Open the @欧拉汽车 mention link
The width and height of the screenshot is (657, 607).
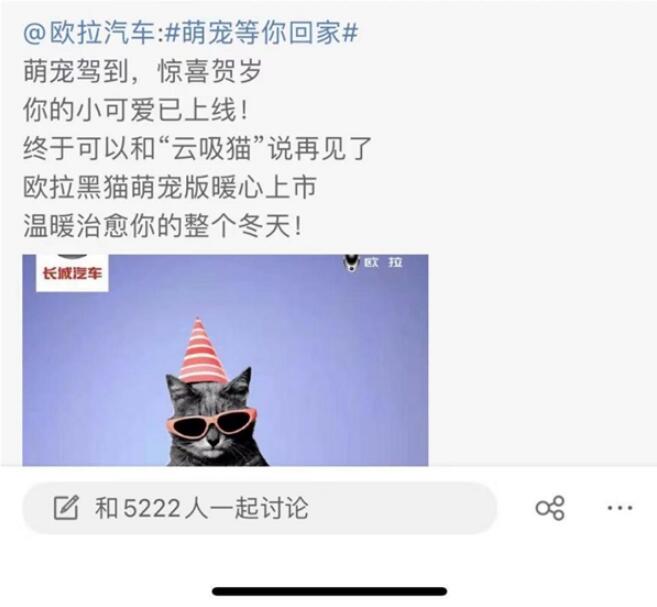point(88,31)
